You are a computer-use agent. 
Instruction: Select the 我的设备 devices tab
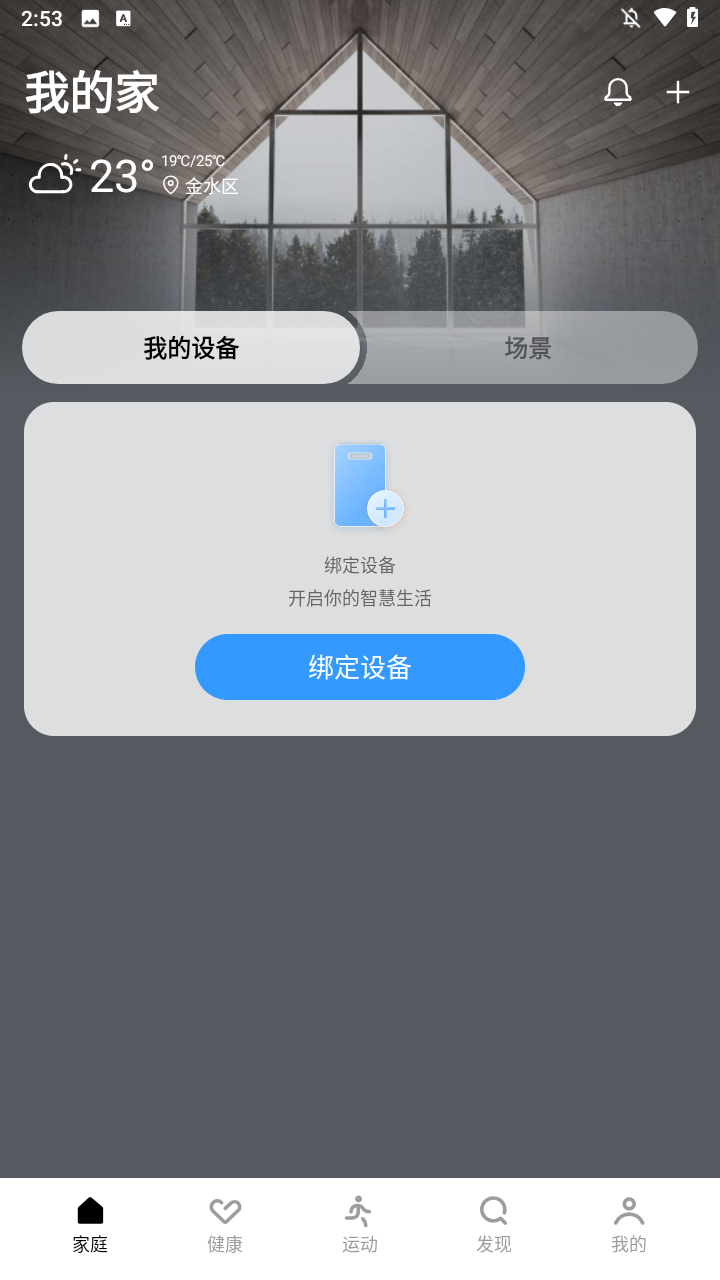click(191, 347)
